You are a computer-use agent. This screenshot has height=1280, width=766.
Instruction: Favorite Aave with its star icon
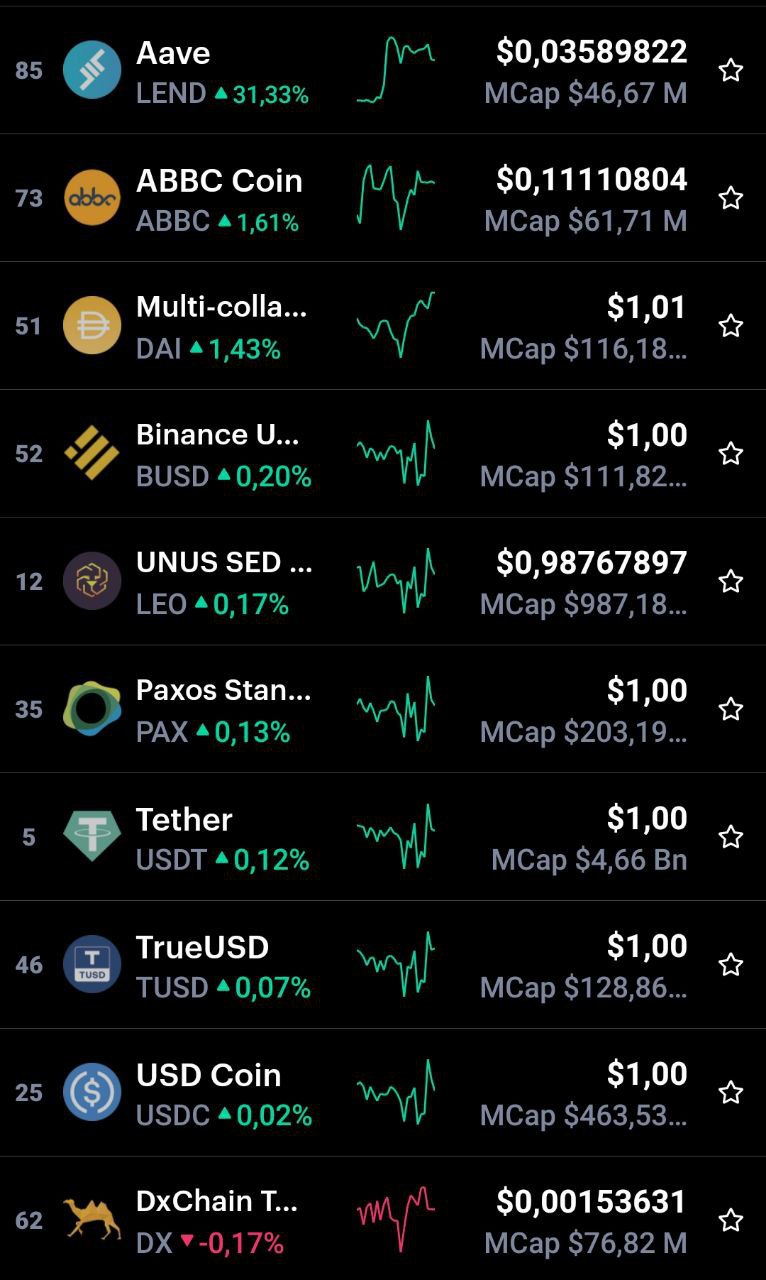pos(731,70)
